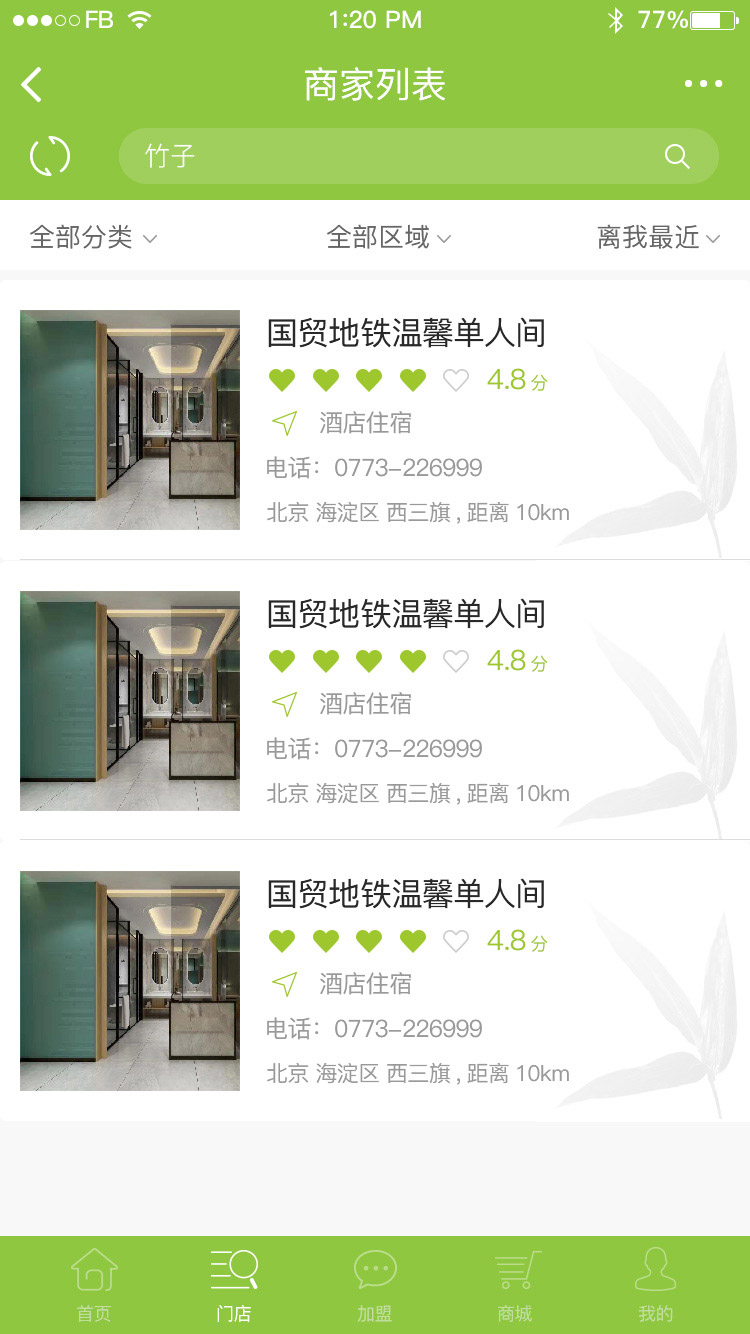Tap the magnifier search icon
This screenshot has width=750, height=1334.
tap(677, 156)
